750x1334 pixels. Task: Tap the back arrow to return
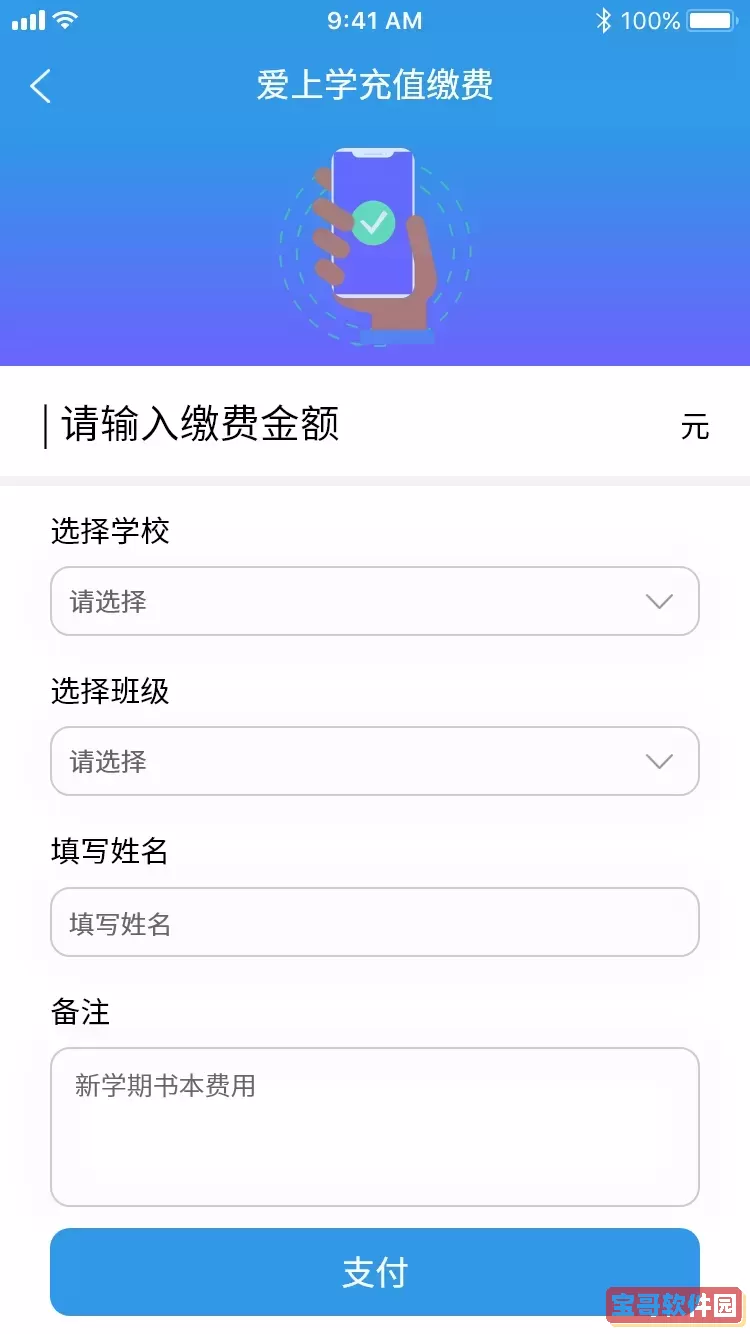40,87
